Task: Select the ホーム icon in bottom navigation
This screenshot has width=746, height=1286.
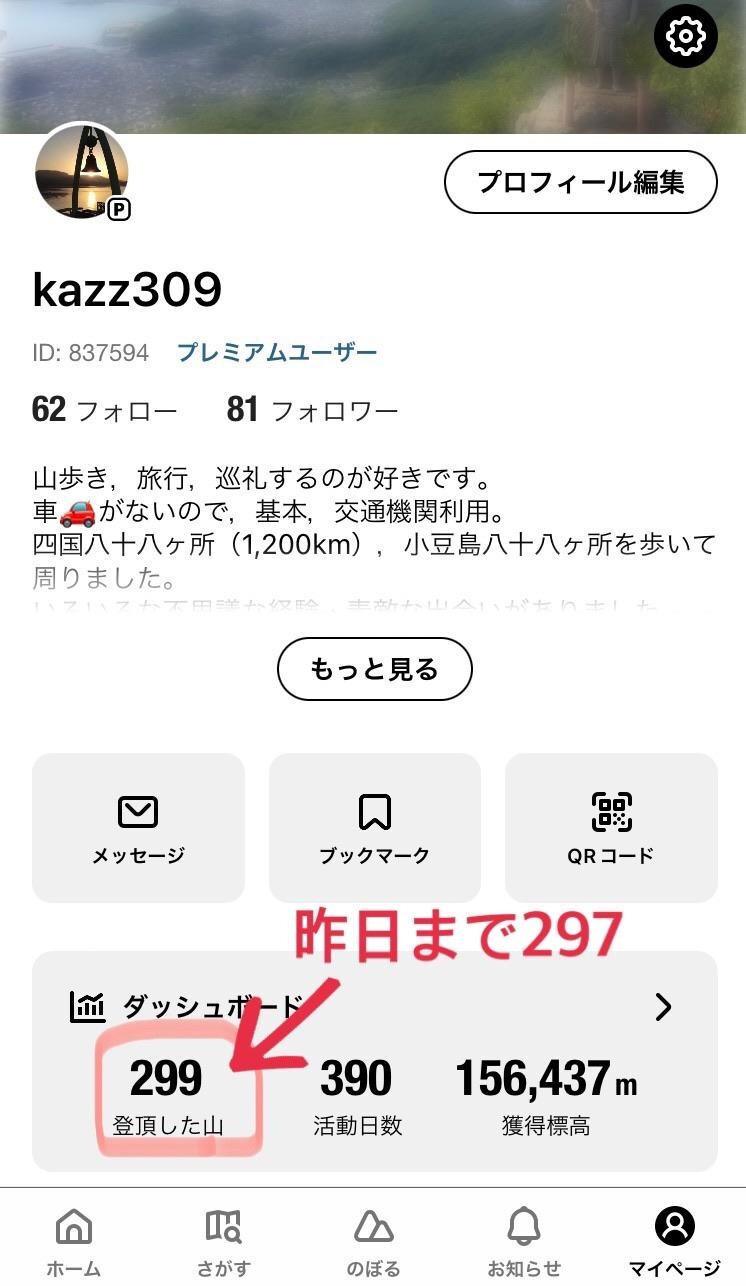Action: pos(74,1225)
